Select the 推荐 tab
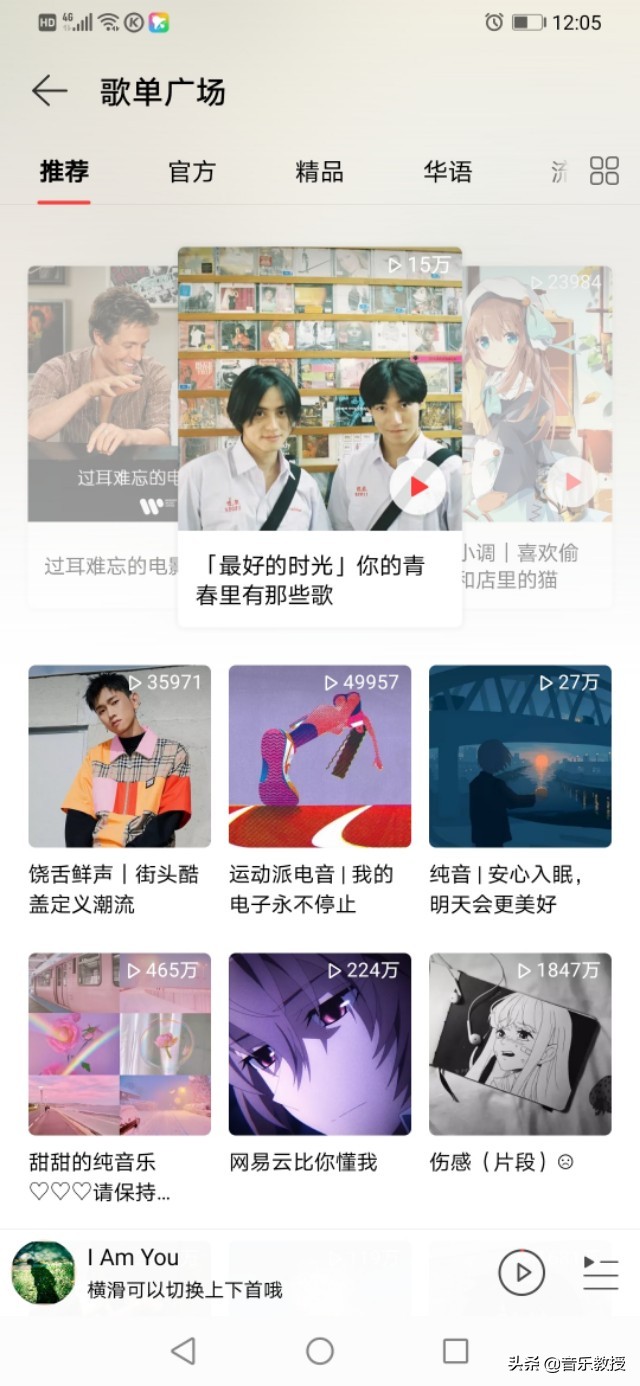Image resolution: width=640 pixels, height=1386 pixels. click(64, 171)
